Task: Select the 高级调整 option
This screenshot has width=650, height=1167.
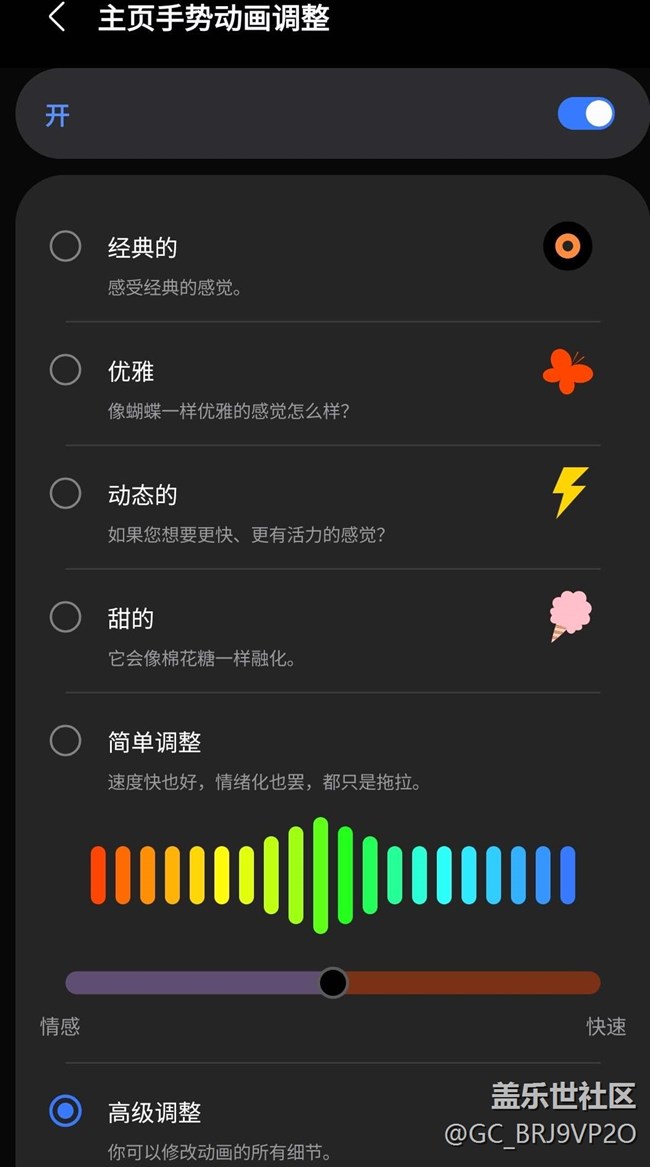Action: click(x=66, y=1111)
